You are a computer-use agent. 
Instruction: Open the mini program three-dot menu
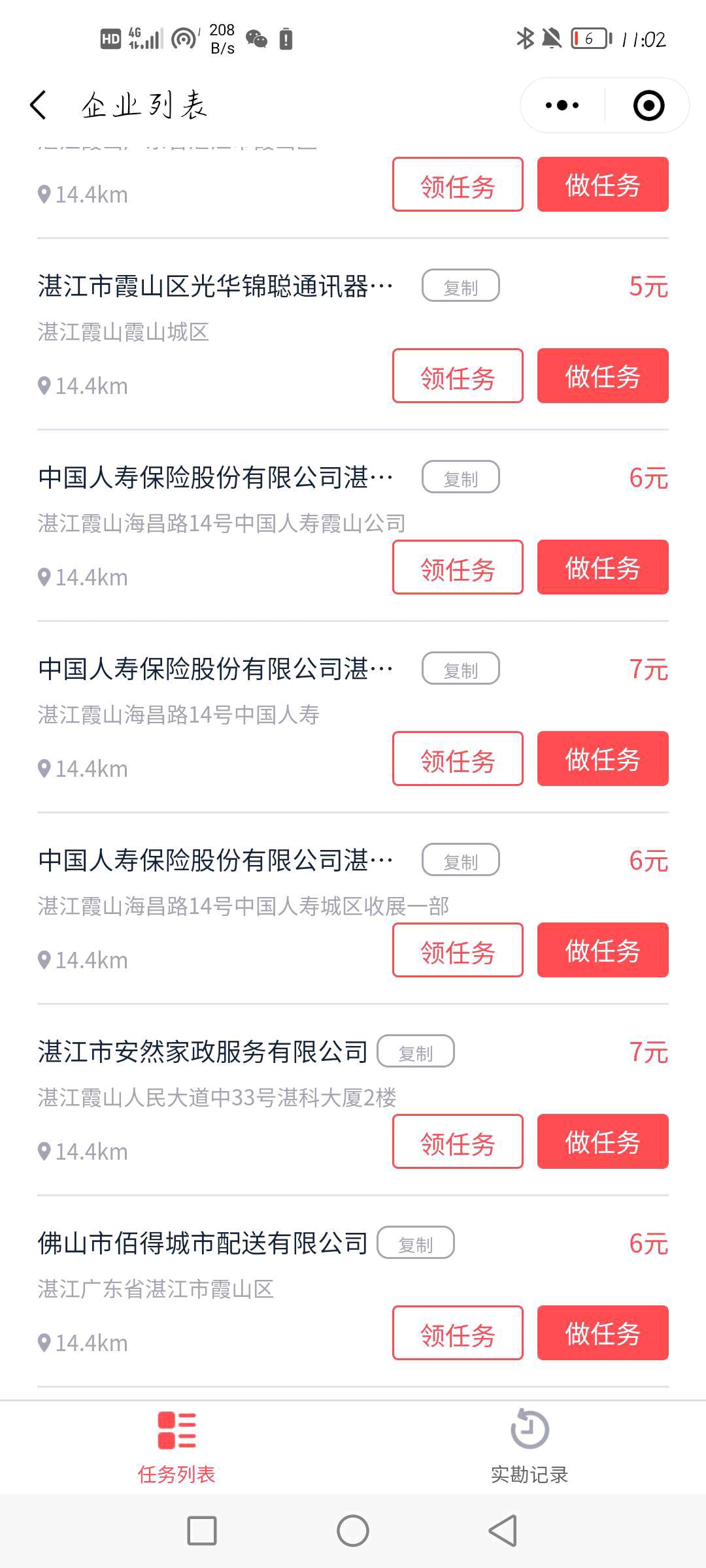coord(562,105)
